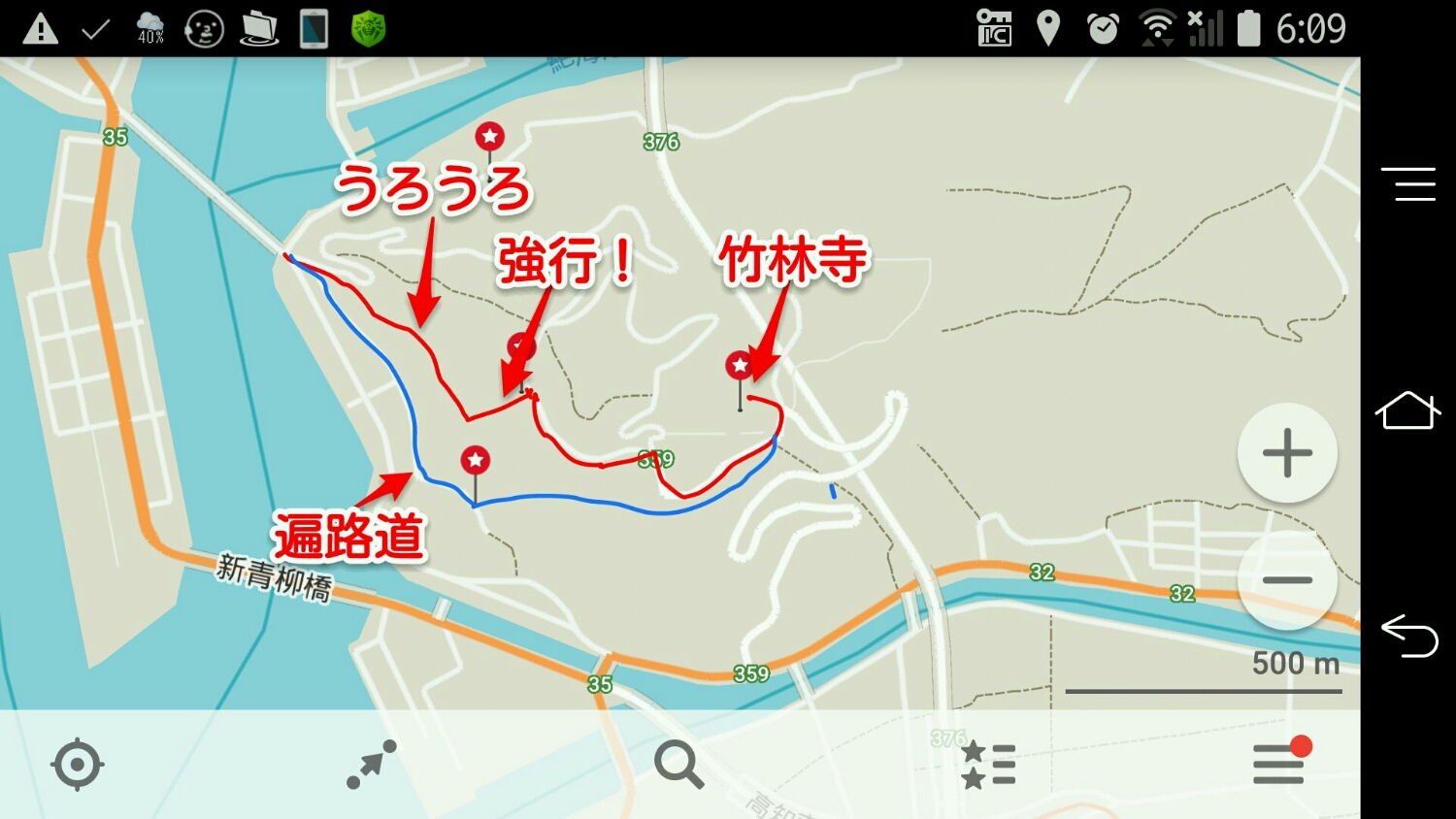
Task: Open the route planning tool
Action: click(372, 765)
